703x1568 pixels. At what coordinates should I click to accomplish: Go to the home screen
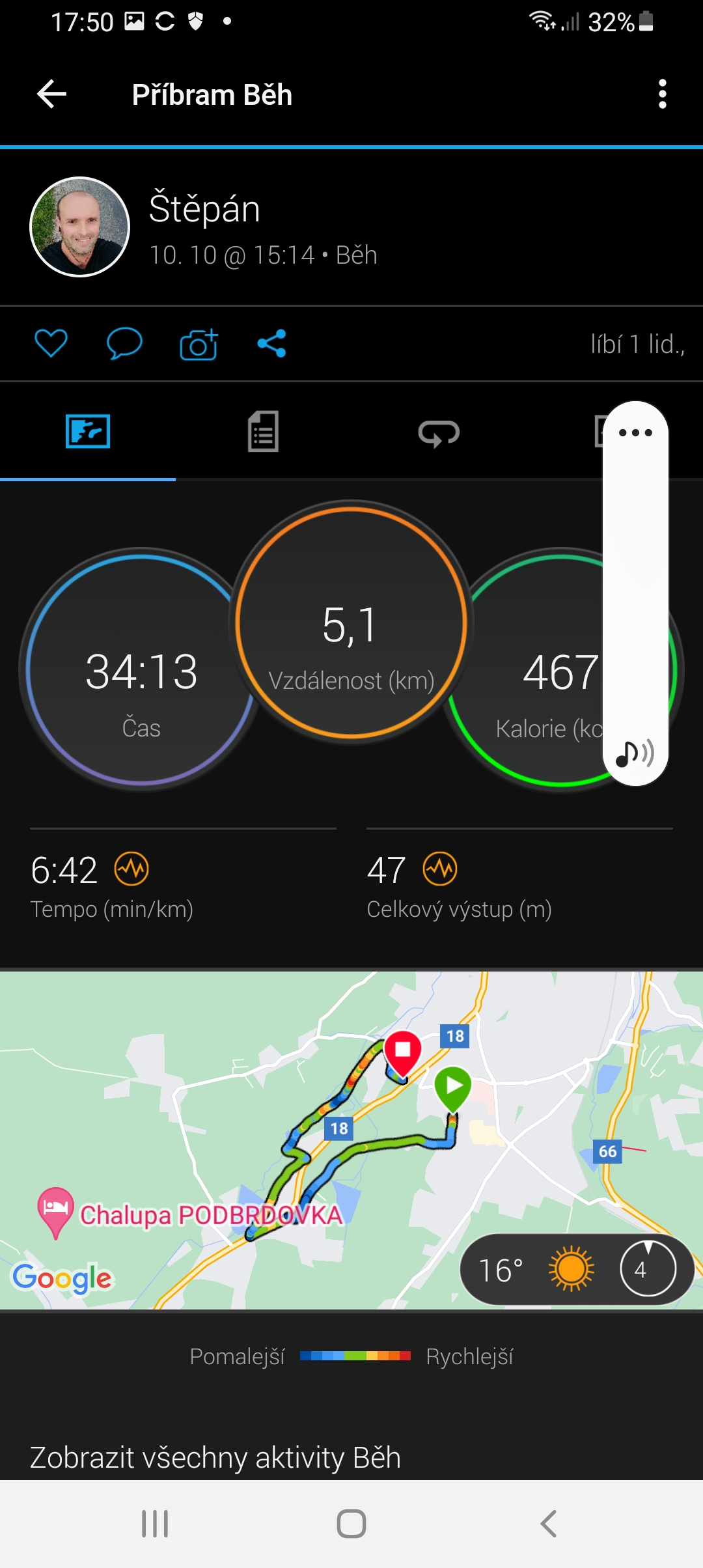click(x=351, y=1524)
